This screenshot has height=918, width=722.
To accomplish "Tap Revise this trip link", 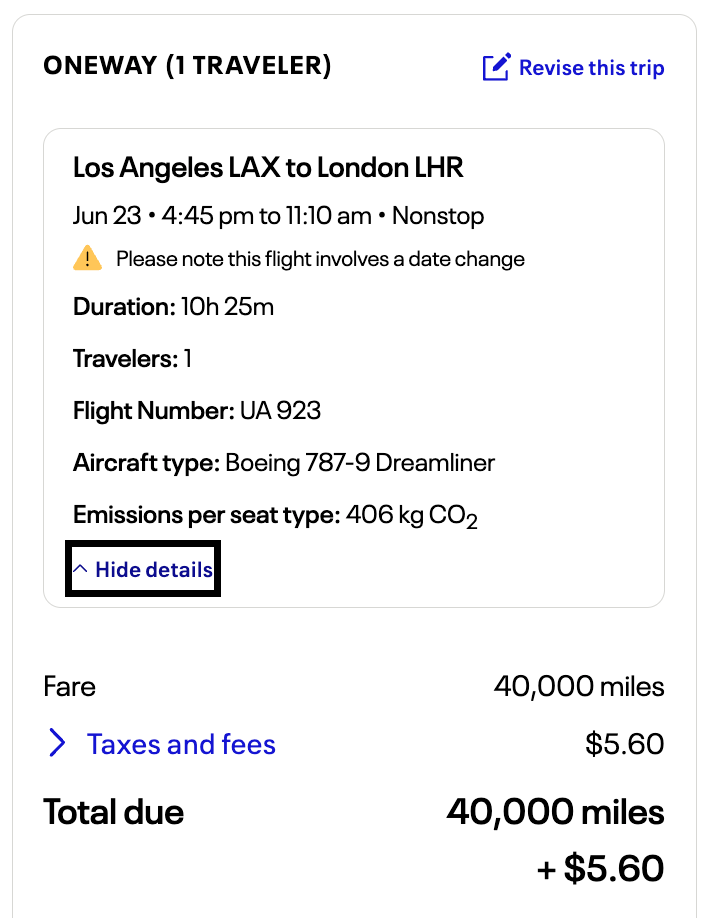I will [574, 68].
